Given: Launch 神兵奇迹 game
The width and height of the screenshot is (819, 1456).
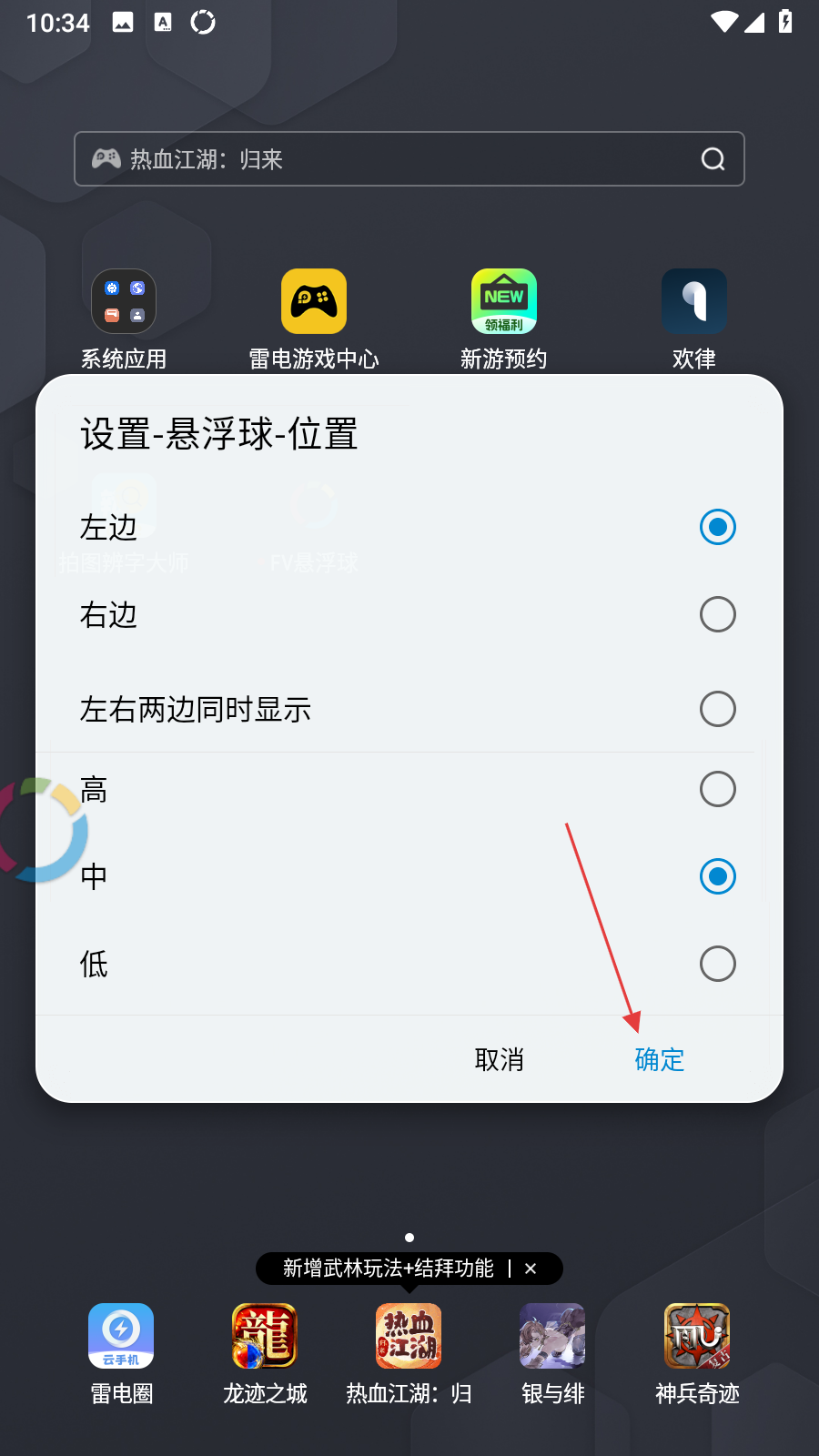Looking at the screenshot, I should pos(697,1336).
